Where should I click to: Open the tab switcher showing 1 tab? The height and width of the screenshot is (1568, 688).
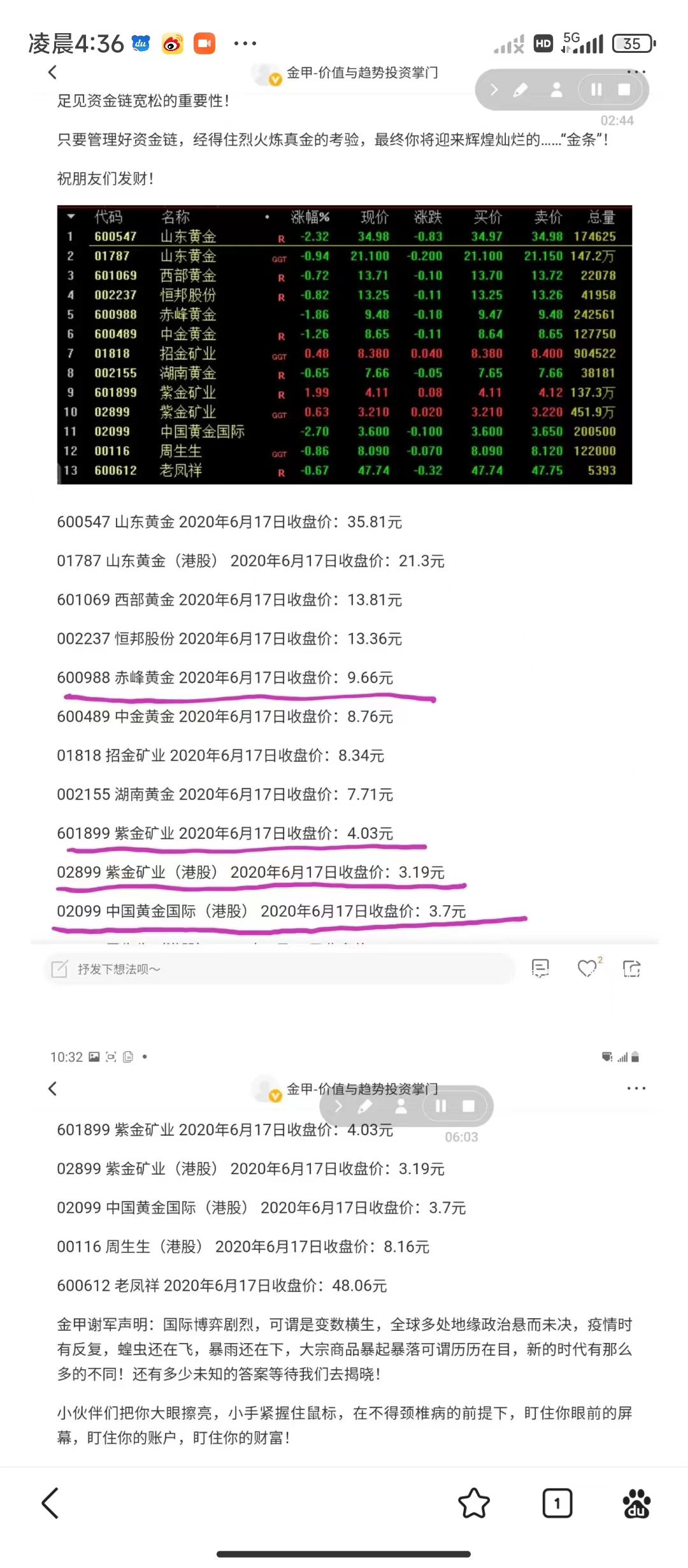[557, 1503]
